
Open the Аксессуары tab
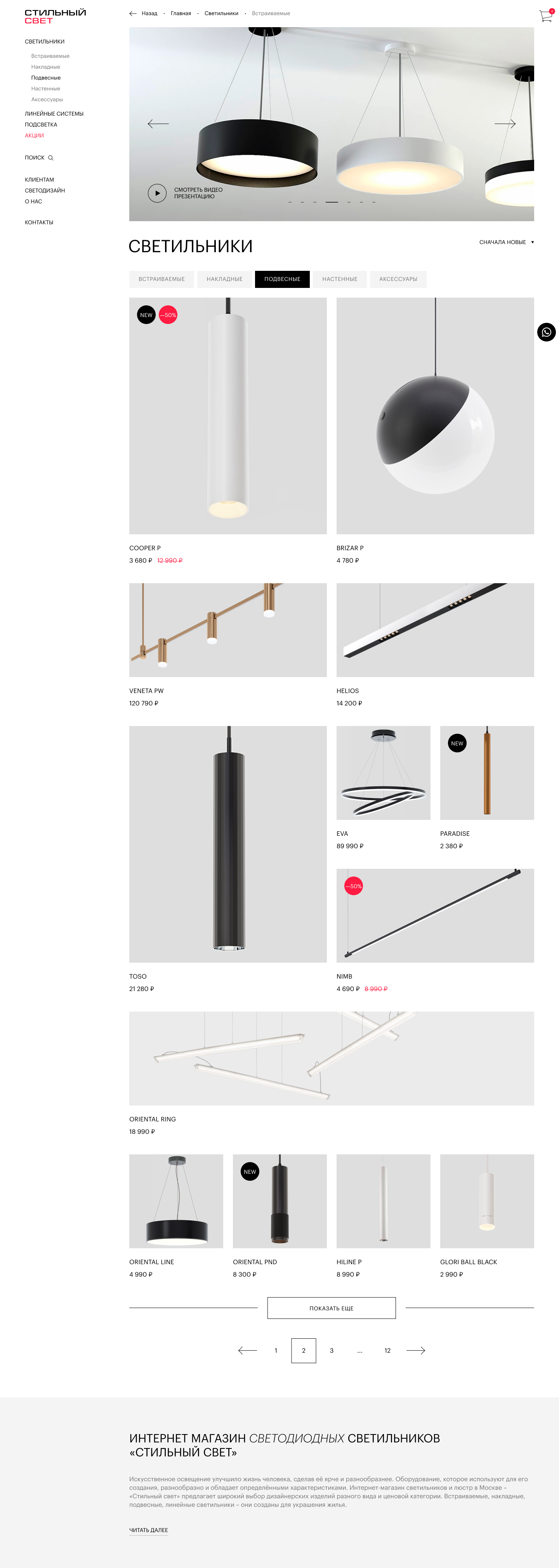398,279
